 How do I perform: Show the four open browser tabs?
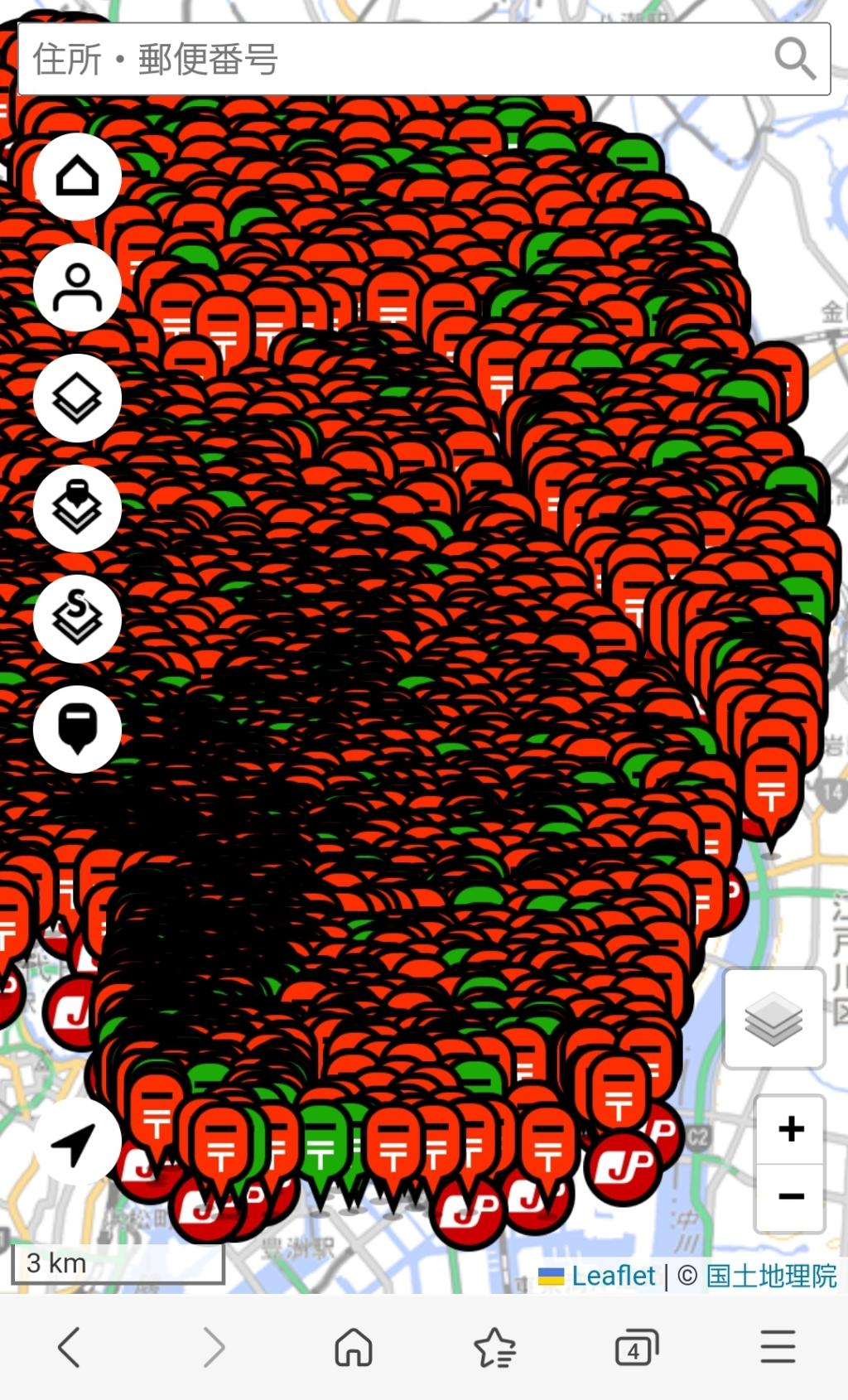[x=635, y=1348]
